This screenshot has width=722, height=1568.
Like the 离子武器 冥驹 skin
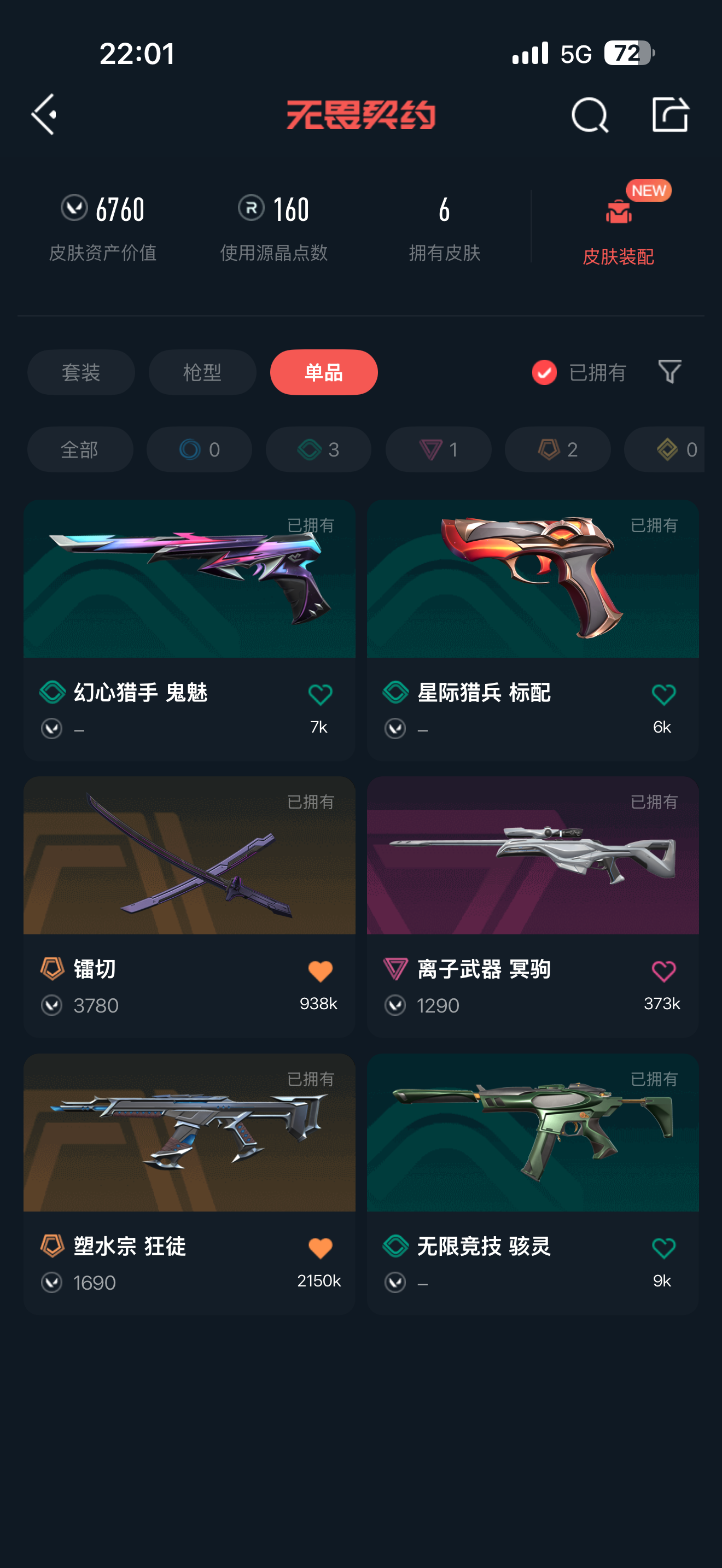click(x=663, y=971)
